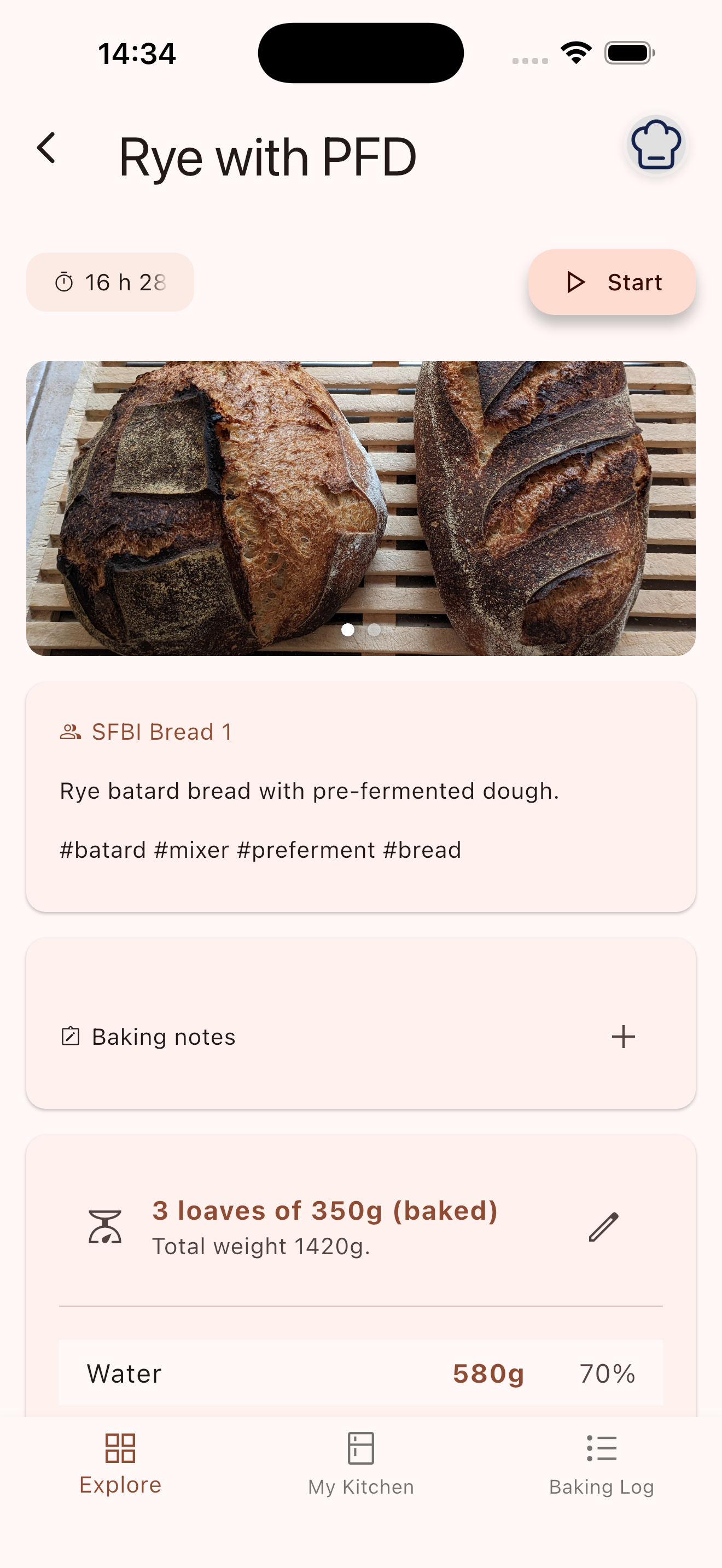The width and height of the screenshot is (722, 1568).
Task: Open the Baking Log list icon
Action: pos(601,1448)
